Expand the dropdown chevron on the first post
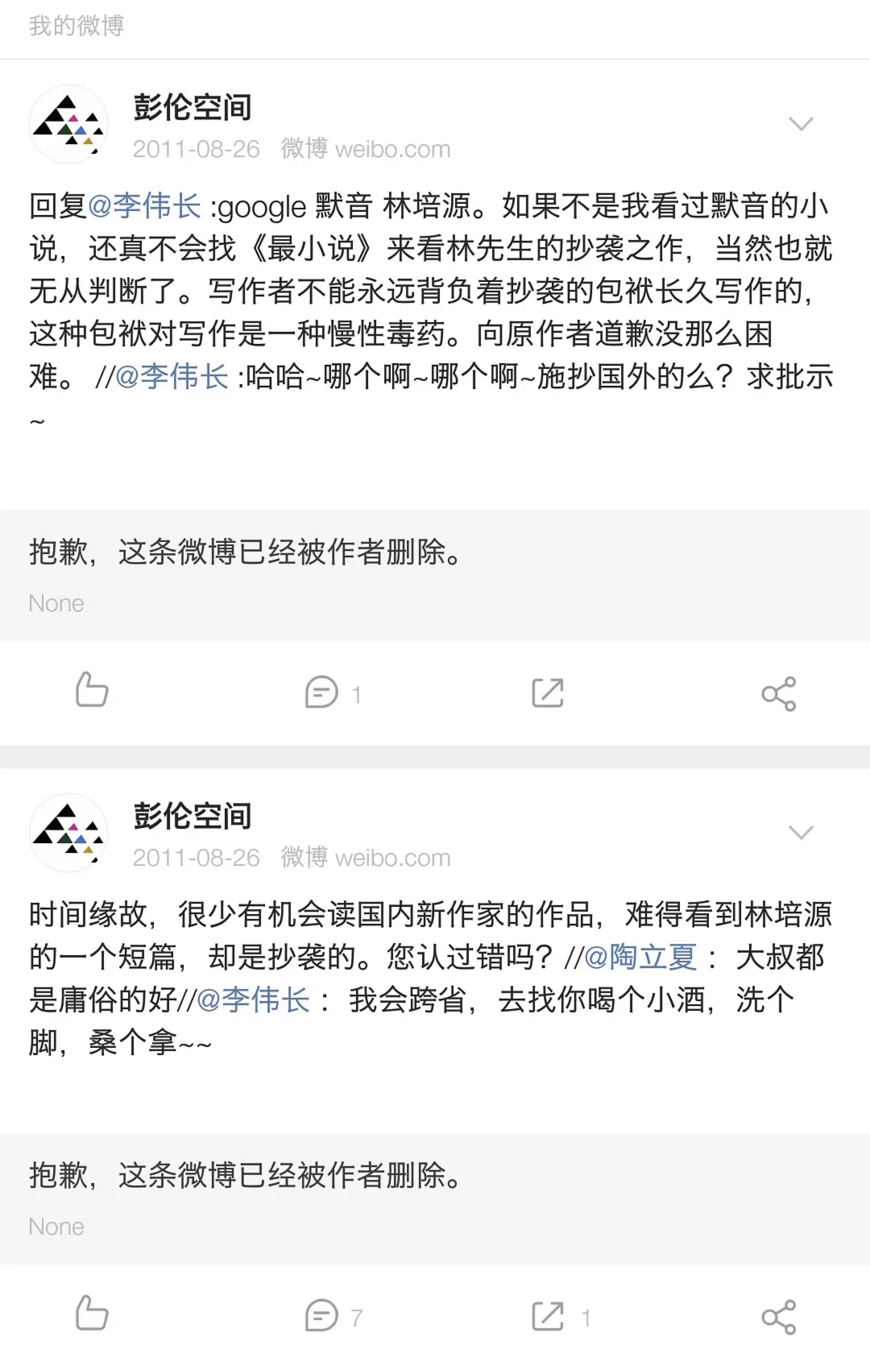The height and width of the screenshot is (1372, 870). 800,124
